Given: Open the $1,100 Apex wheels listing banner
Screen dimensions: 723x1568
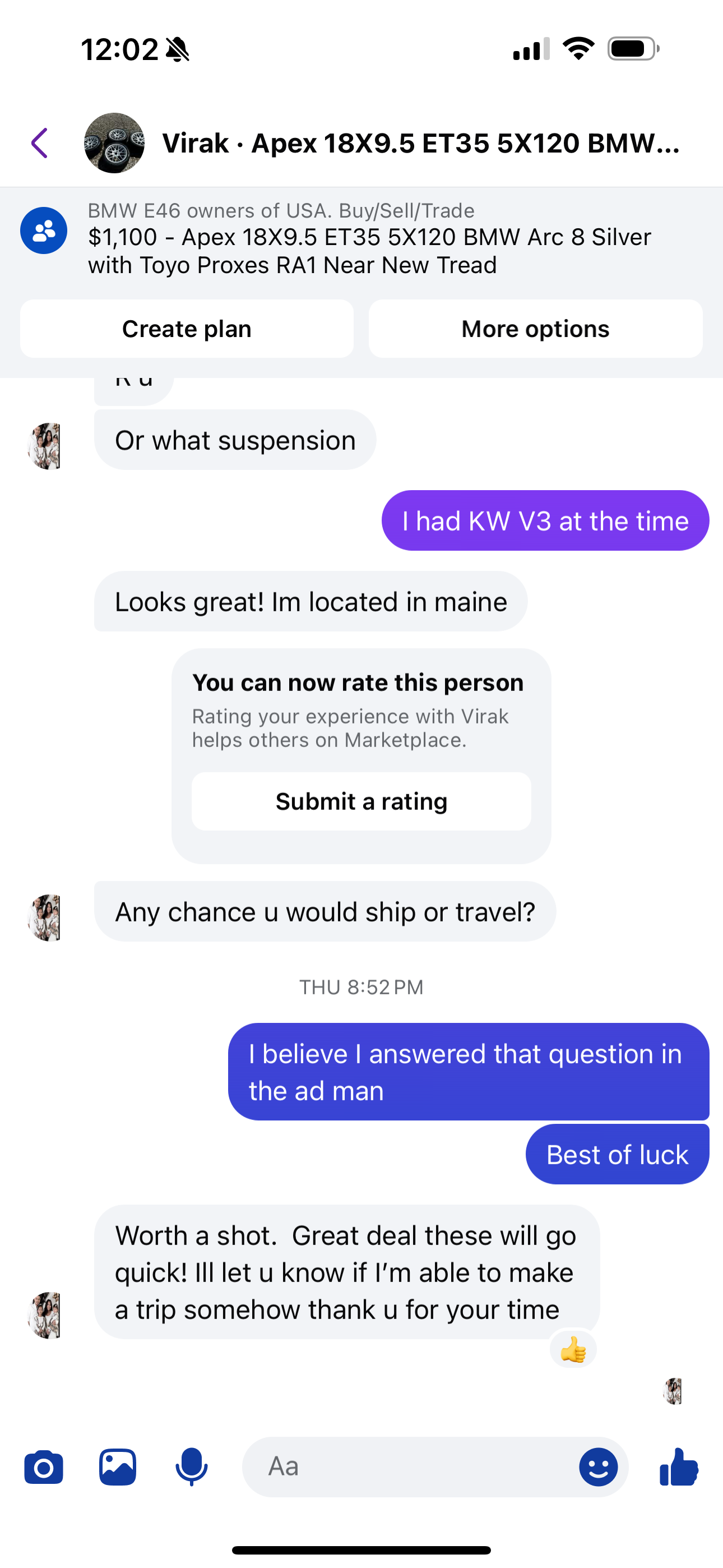Looking at the screenshot, I should point(369,251).
